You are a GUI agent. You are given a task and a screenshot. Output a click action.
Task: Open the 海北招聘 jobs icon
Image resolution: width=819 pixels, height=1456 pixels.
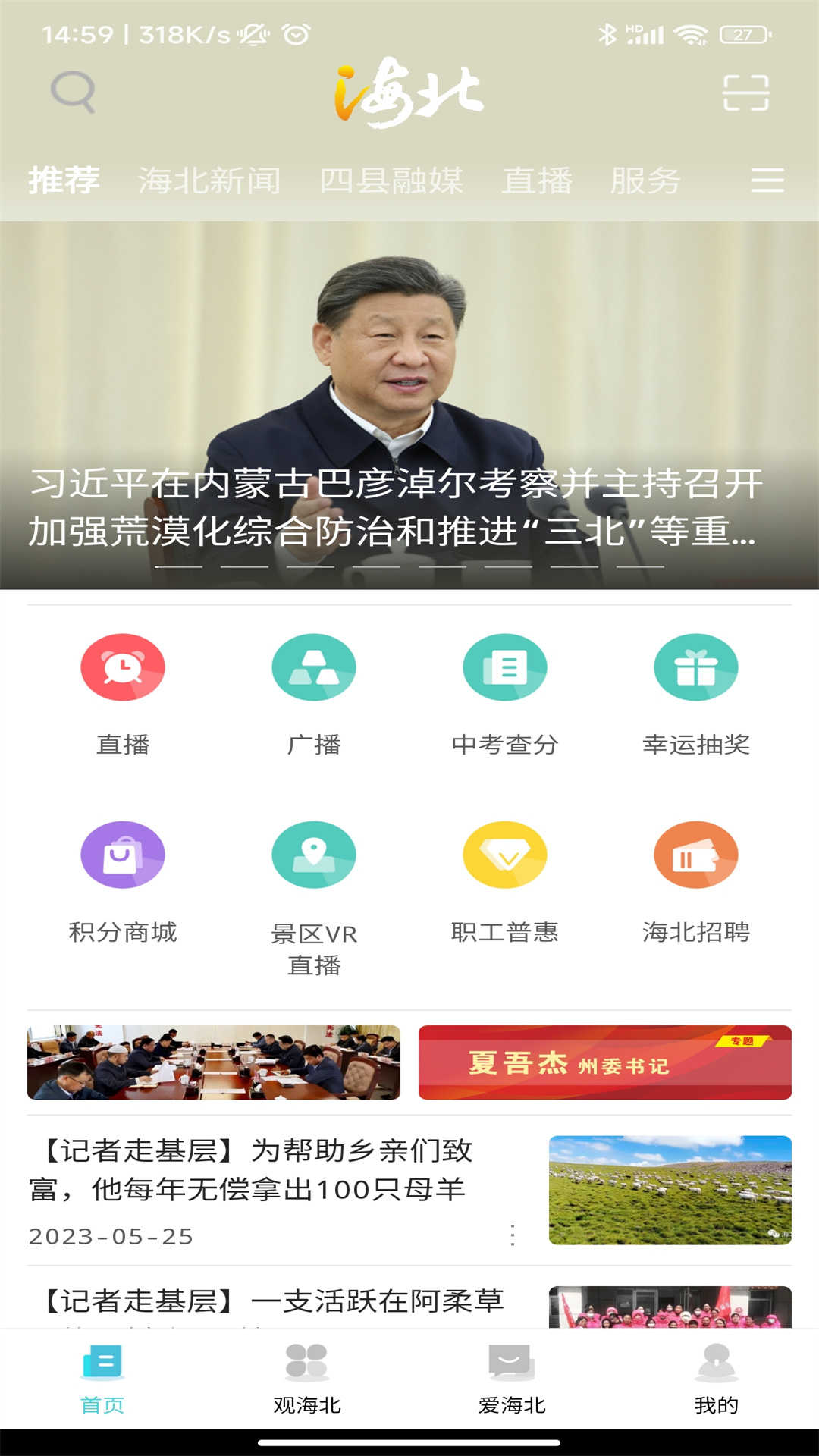(696, 853)
